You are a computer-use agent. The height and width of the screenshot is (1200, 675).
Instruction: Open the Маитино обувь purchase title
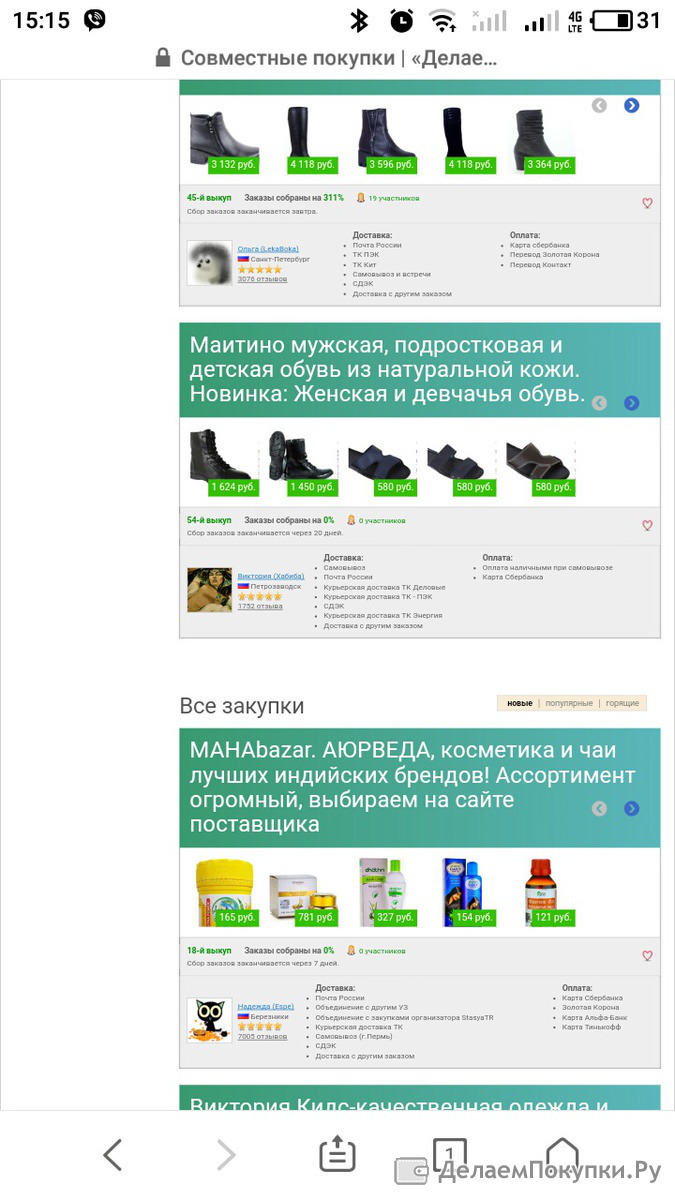click(387, 369)
